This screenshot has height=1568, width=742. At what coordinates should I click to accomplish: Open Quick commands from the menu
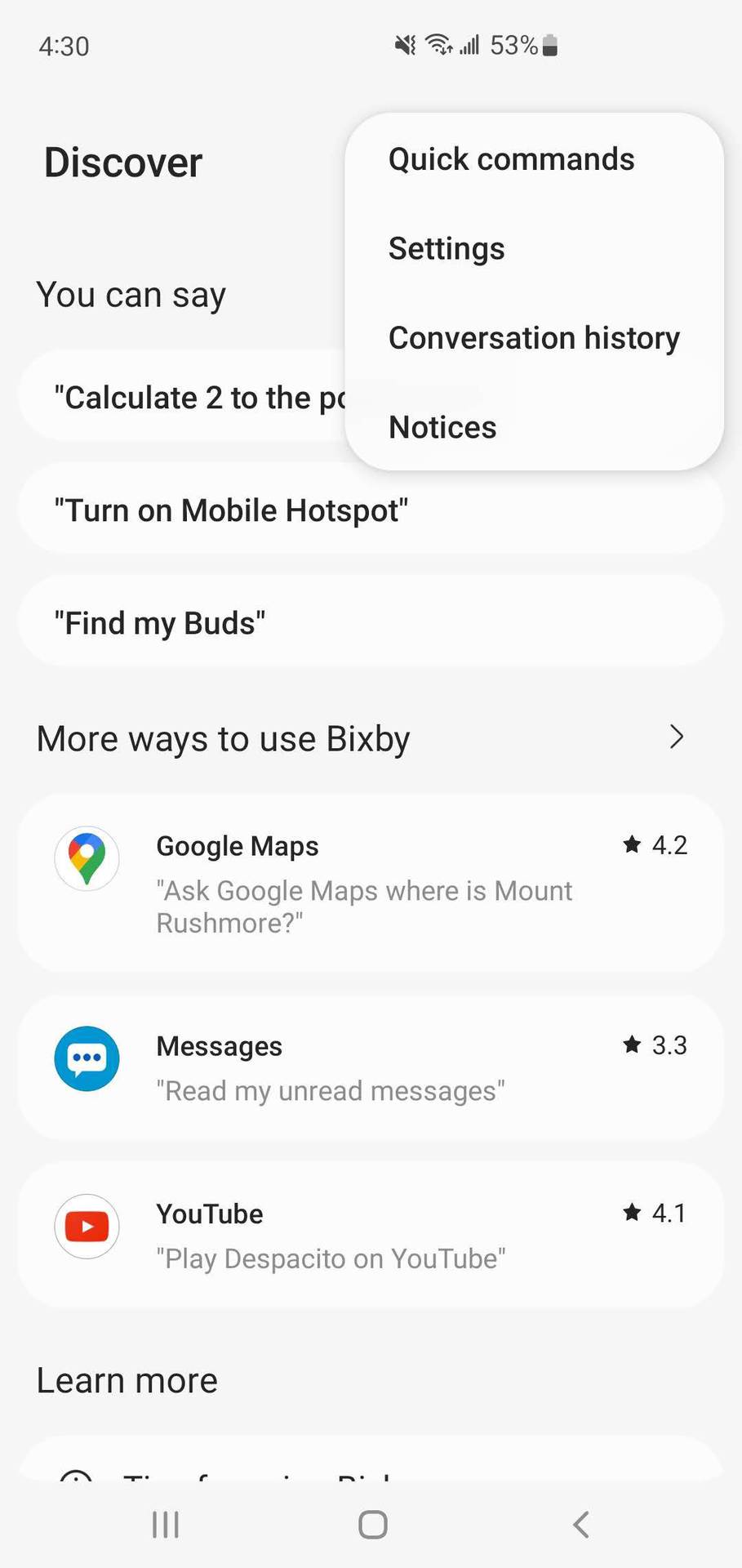point(511,159)
